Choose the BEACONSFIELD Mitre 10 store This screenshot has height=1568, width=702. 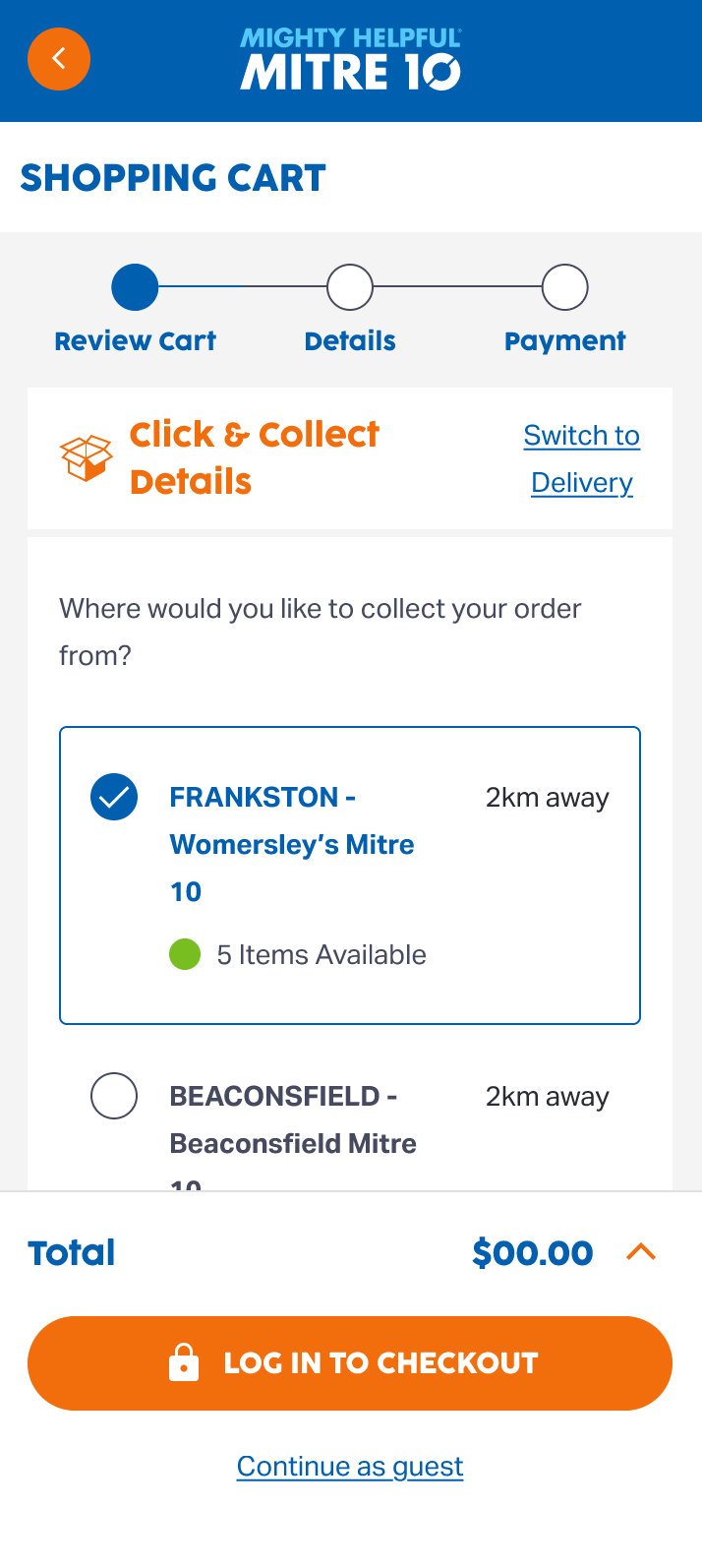coord(114,1096)
